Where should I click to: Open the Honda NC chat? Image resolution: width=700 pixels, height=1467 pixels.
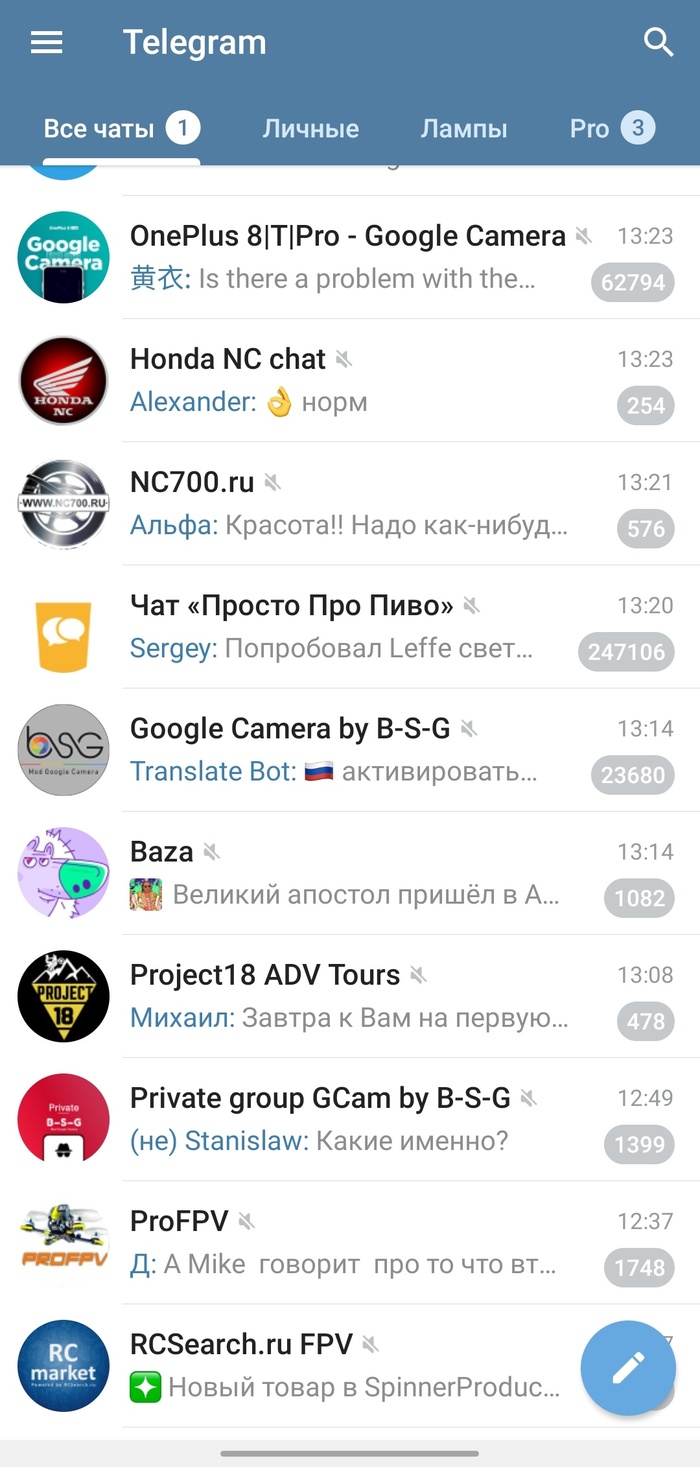[350, 381]
